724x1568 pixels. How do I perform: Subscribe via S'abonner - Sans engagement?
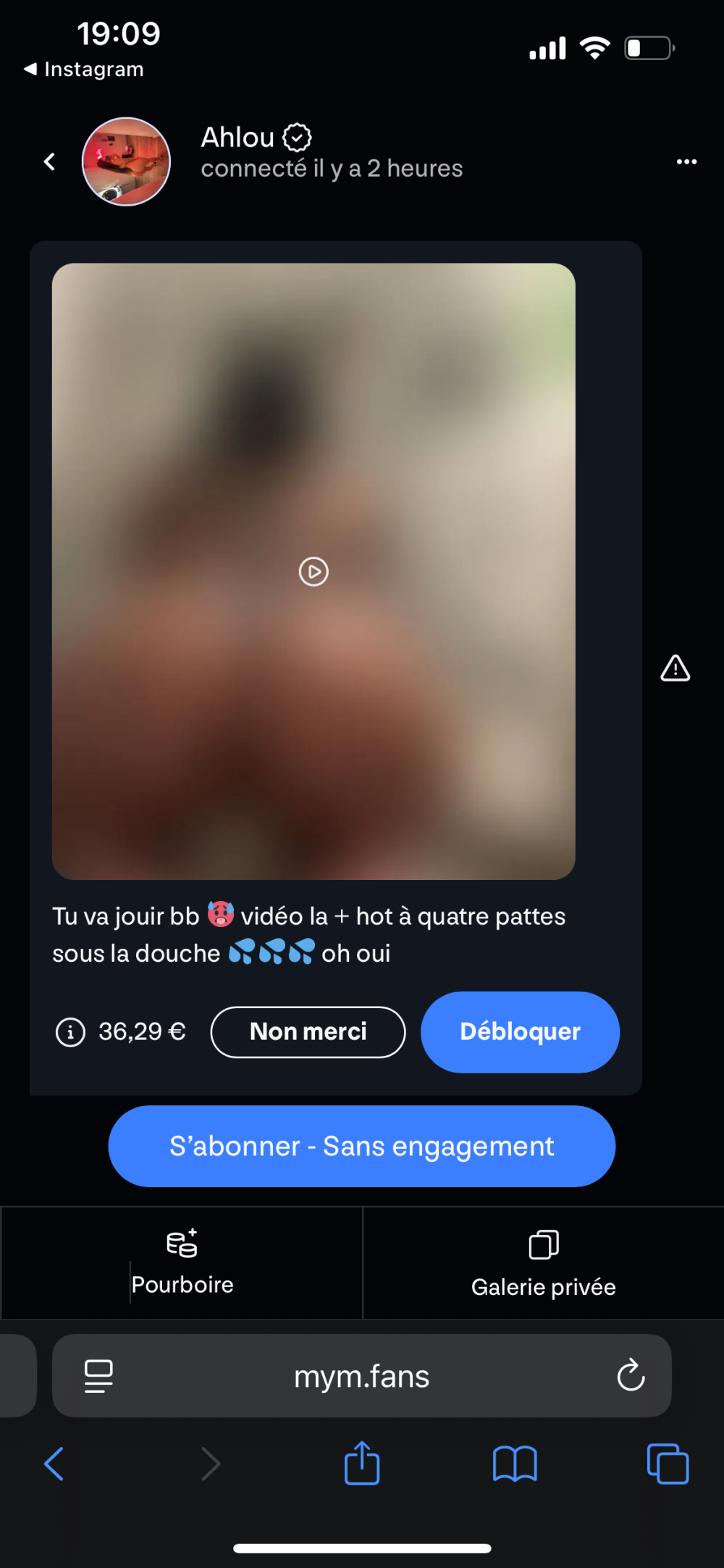coord(361,1146)
